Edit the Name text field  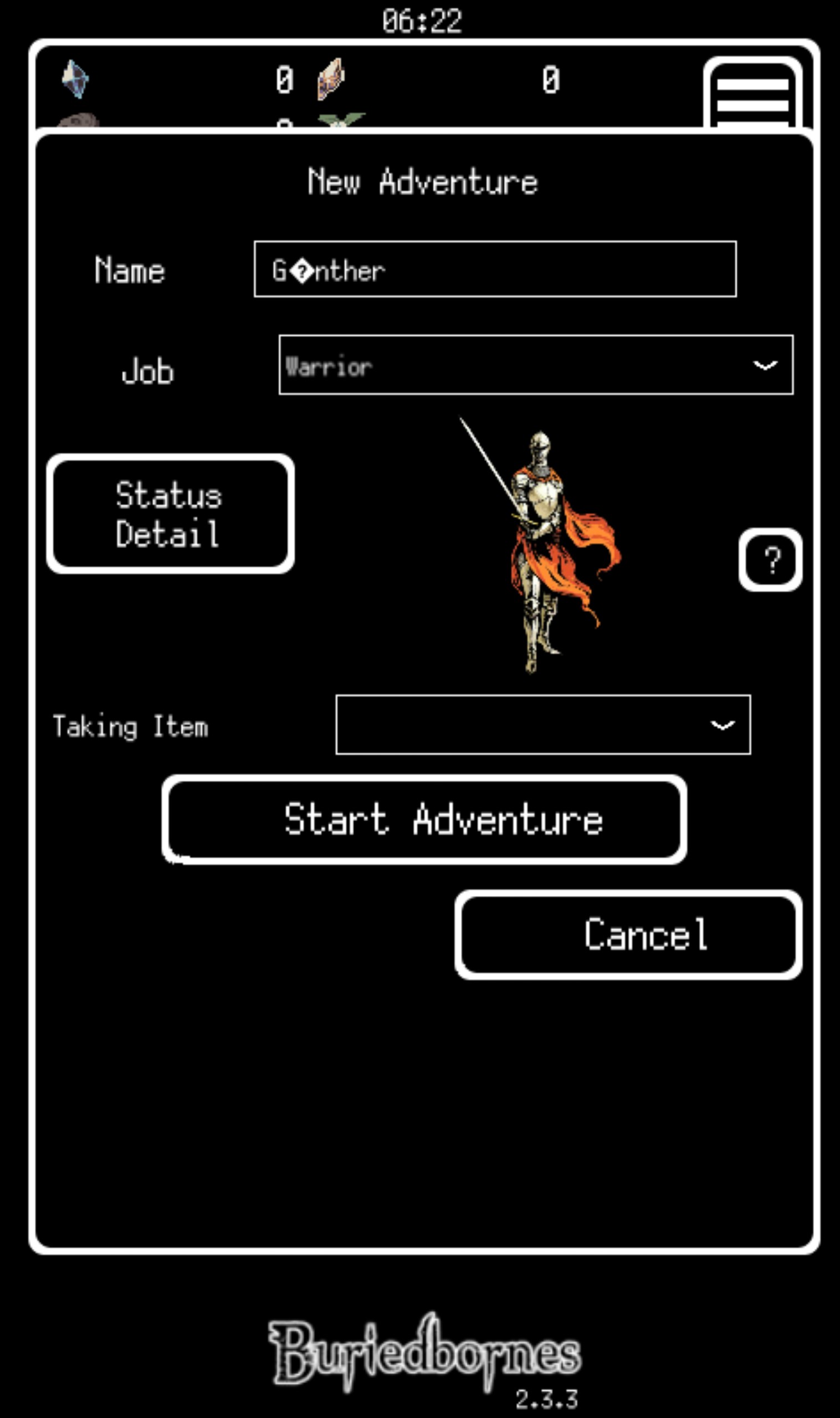[495, 269]
